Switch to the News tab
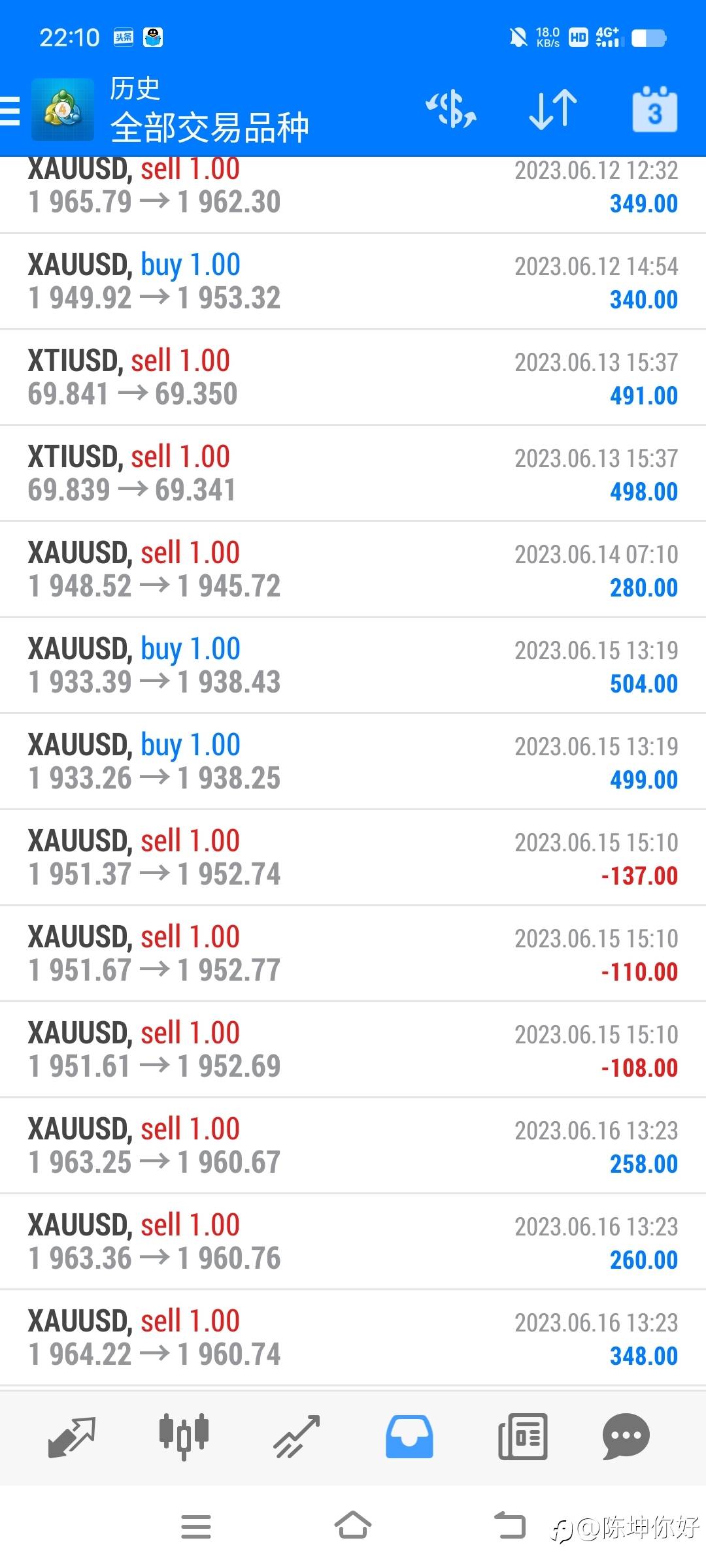Image resolution: width=706 pixels, height=1568 pixels. (x=522, y=1436)
